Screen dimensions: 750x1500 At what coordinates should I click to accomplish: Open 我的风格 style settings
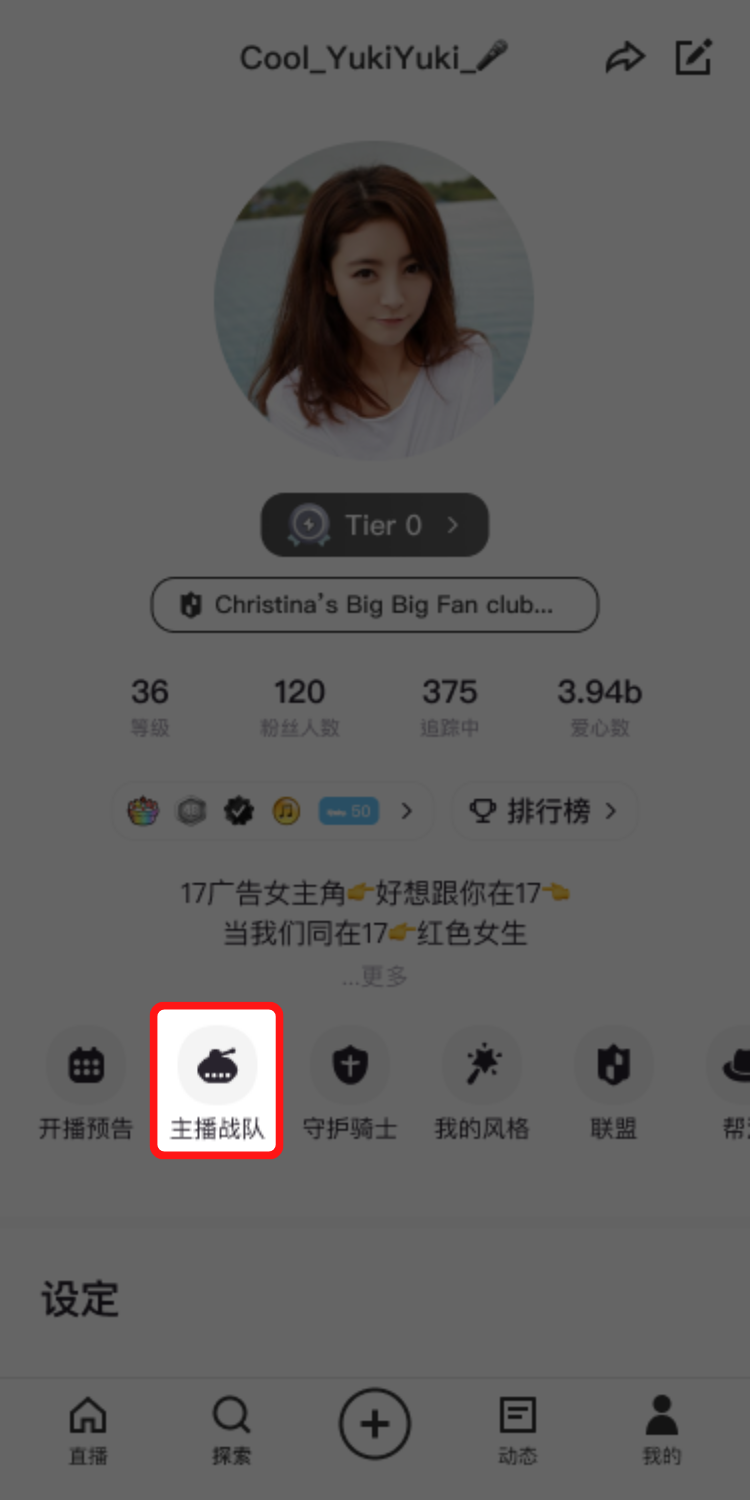482,1086
